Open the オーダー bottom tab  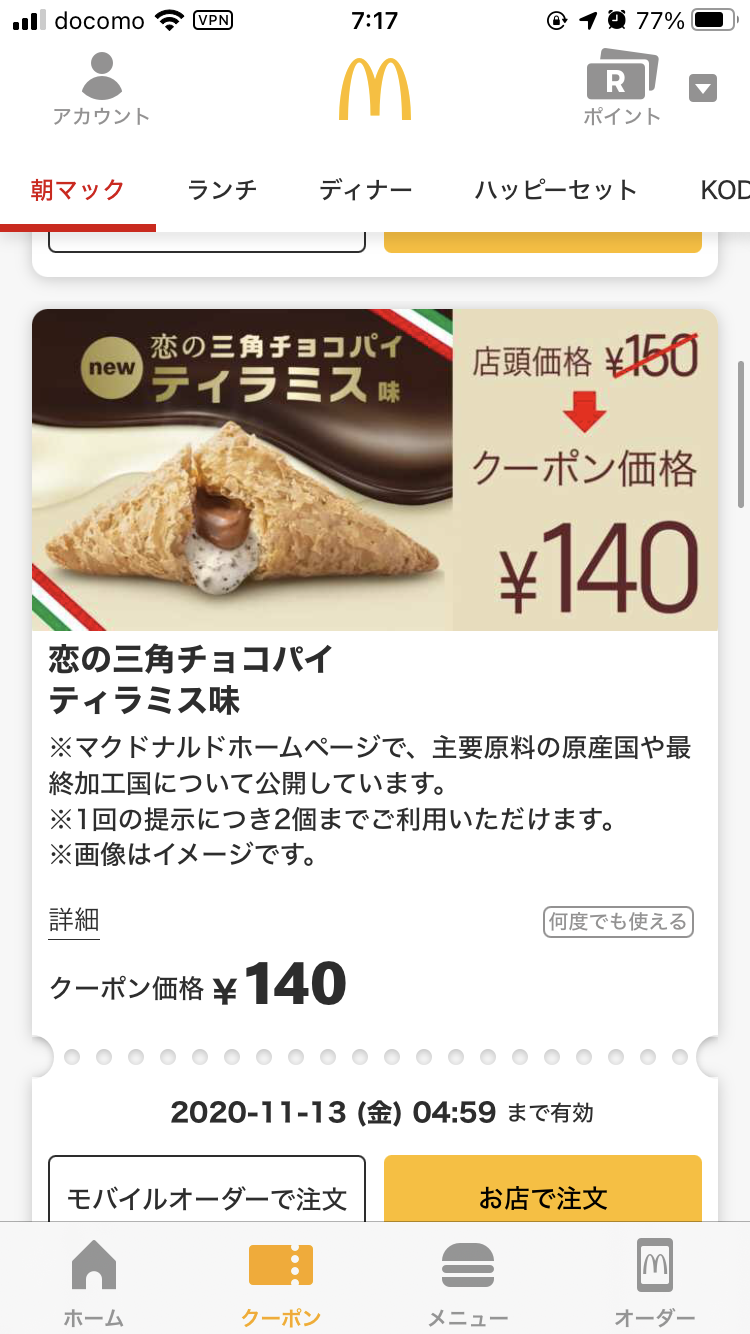[655, 1282]
